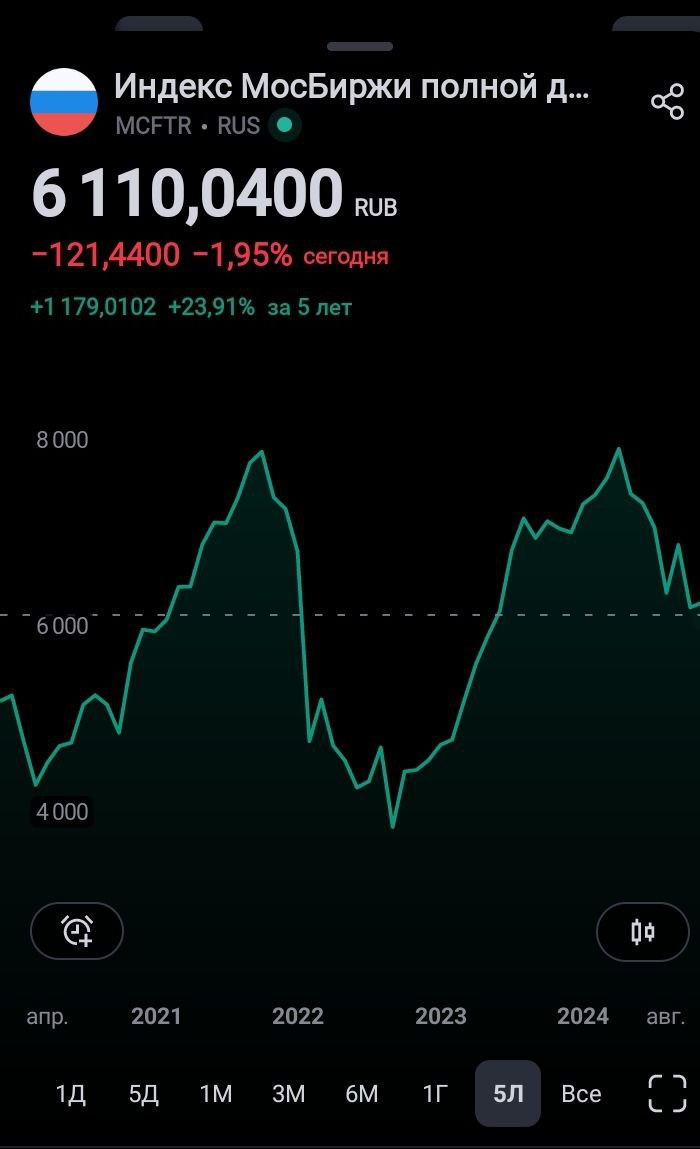
Task: Select the 1Д time range
Action: 71,1094
